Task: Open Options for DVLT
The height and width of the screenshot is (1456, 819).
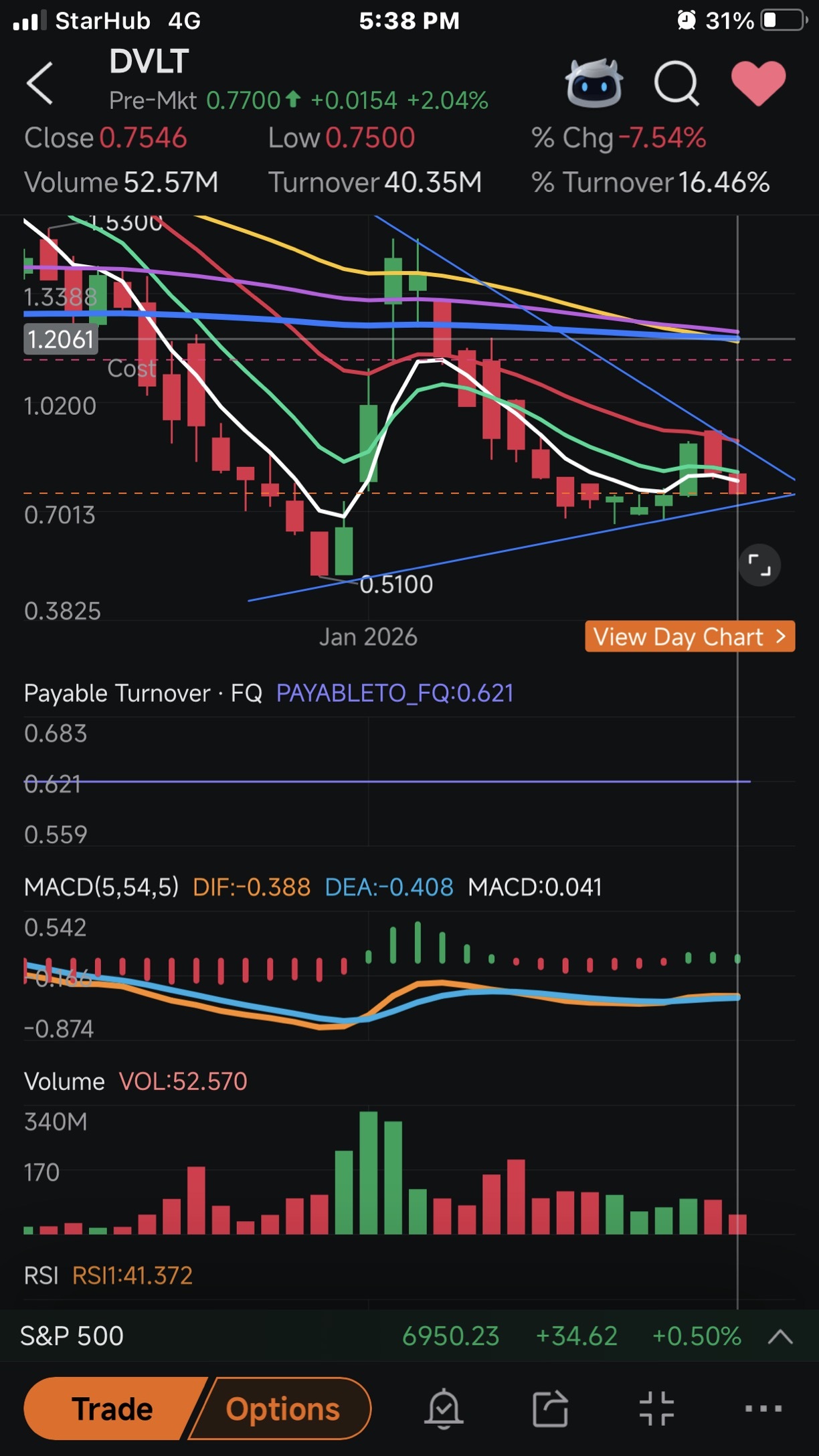Action: tap(282, 1408)
